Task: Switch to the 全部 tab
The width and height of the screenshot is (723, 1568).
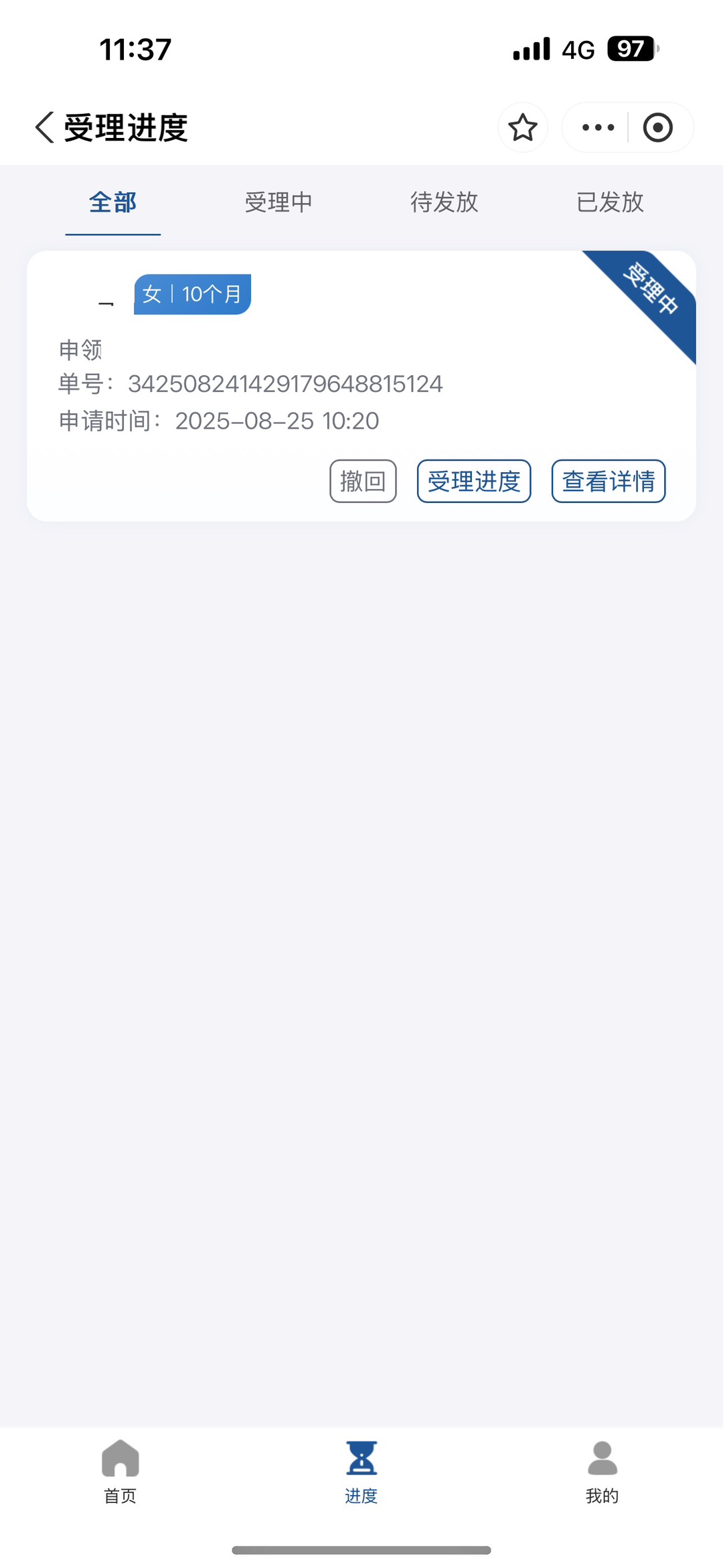Action: 112,202
